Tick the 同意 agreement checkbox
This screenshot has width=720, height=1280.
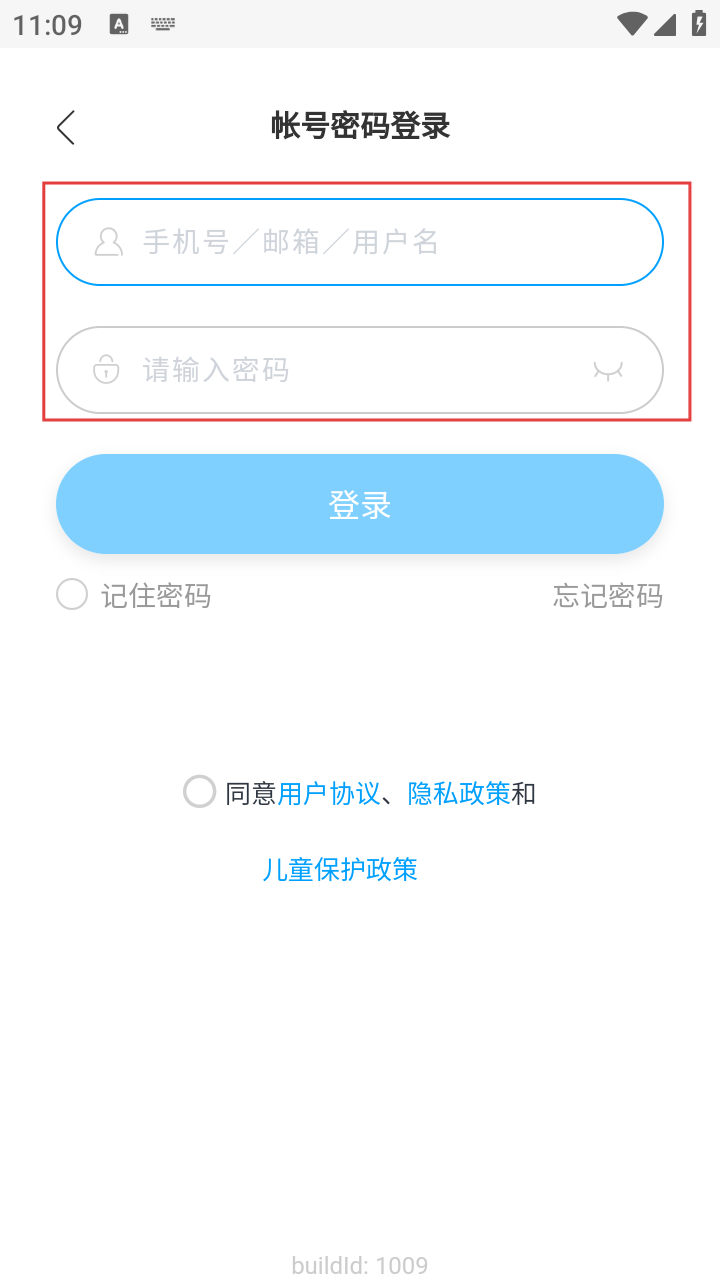(200, 792)
